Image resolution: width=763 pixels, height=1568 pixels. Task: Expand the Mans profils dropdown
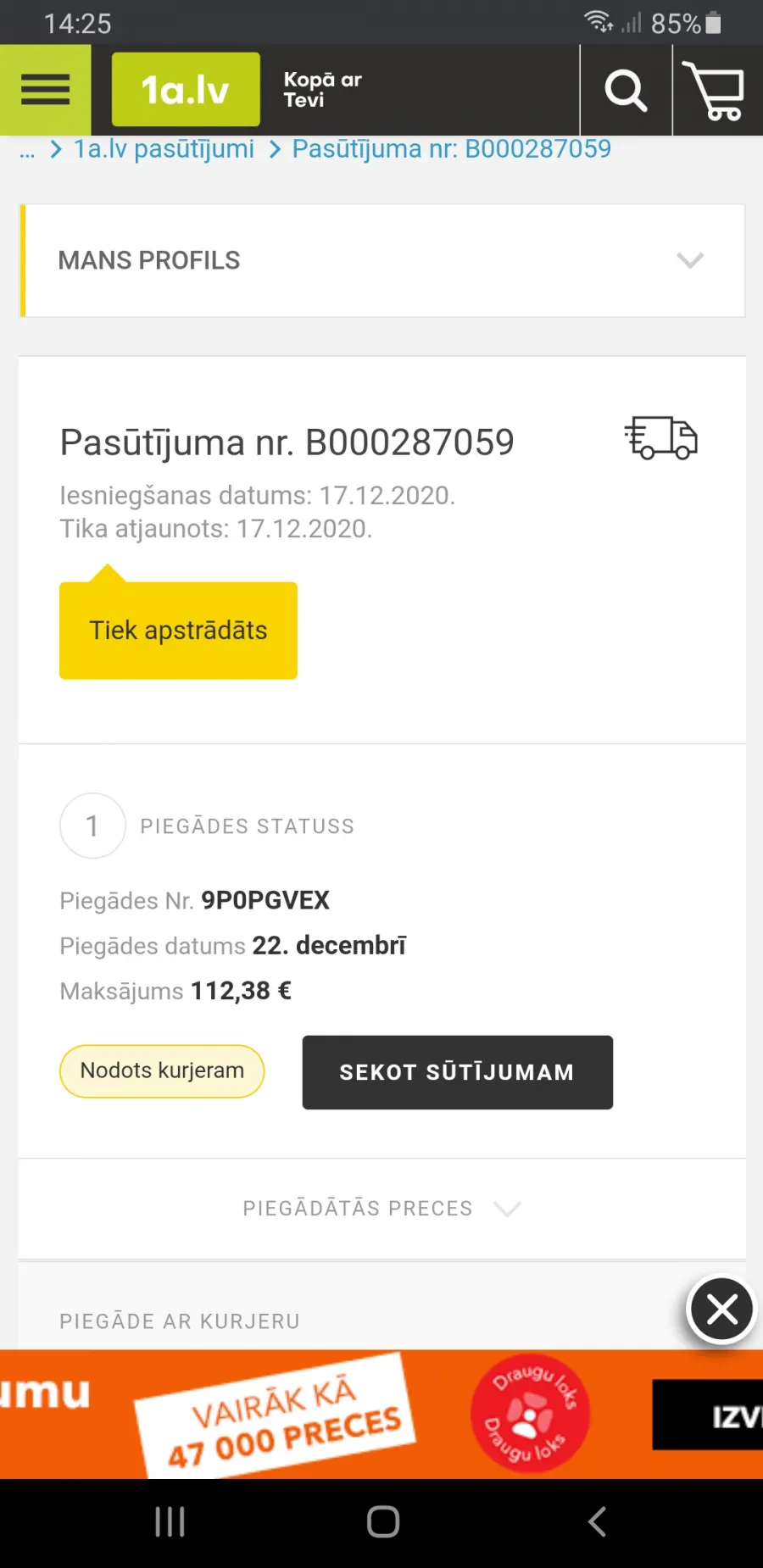[x=382, y=260]
